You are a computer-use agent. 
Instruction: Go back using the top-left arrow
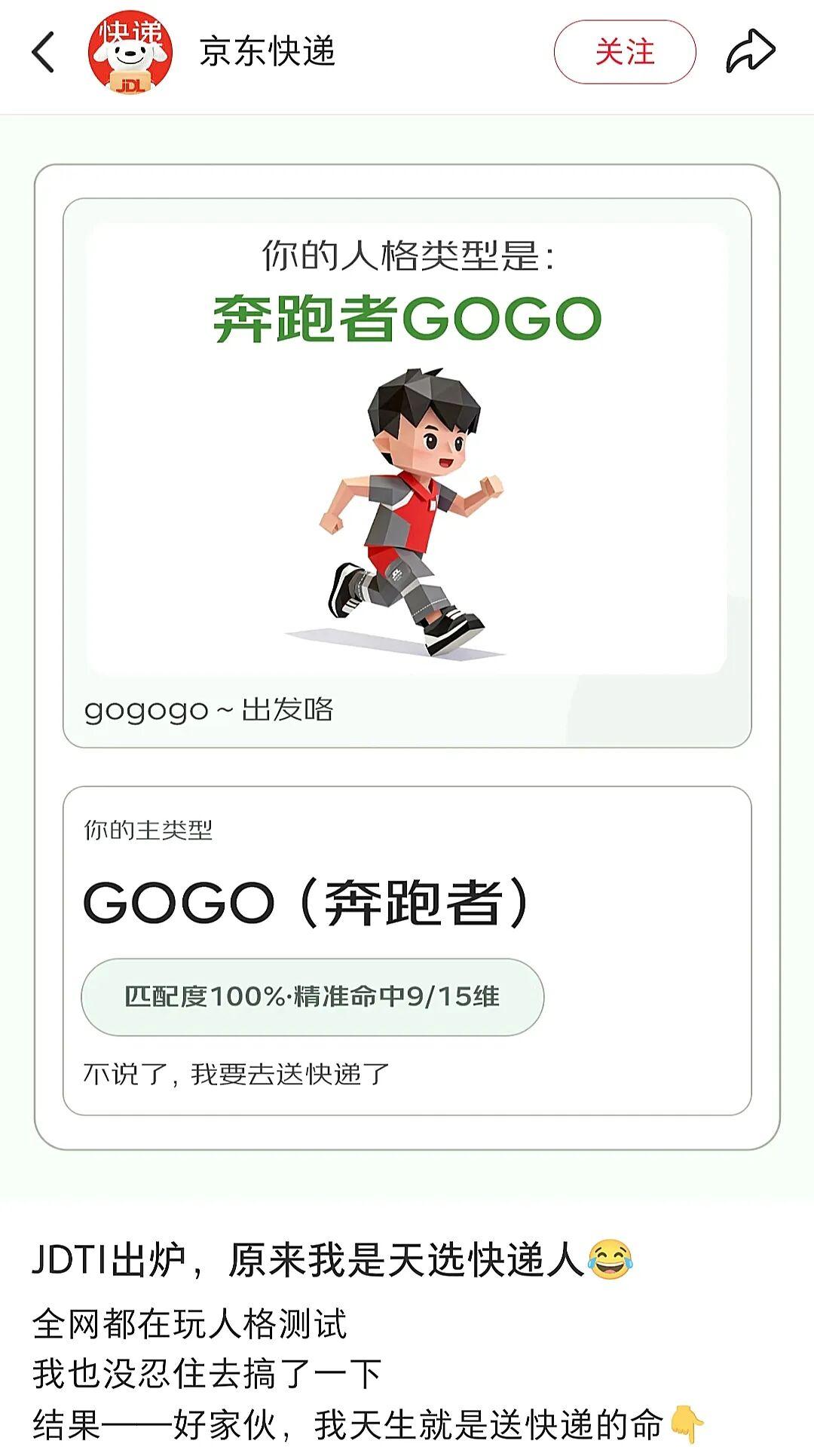tap(44, 52)
